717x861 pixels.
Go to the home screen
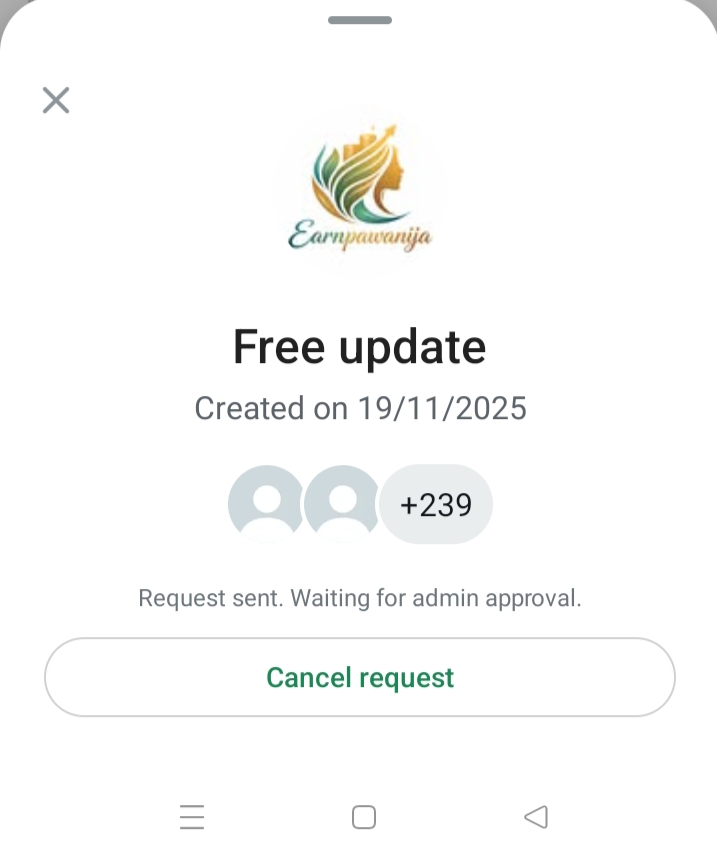point(364,817)
